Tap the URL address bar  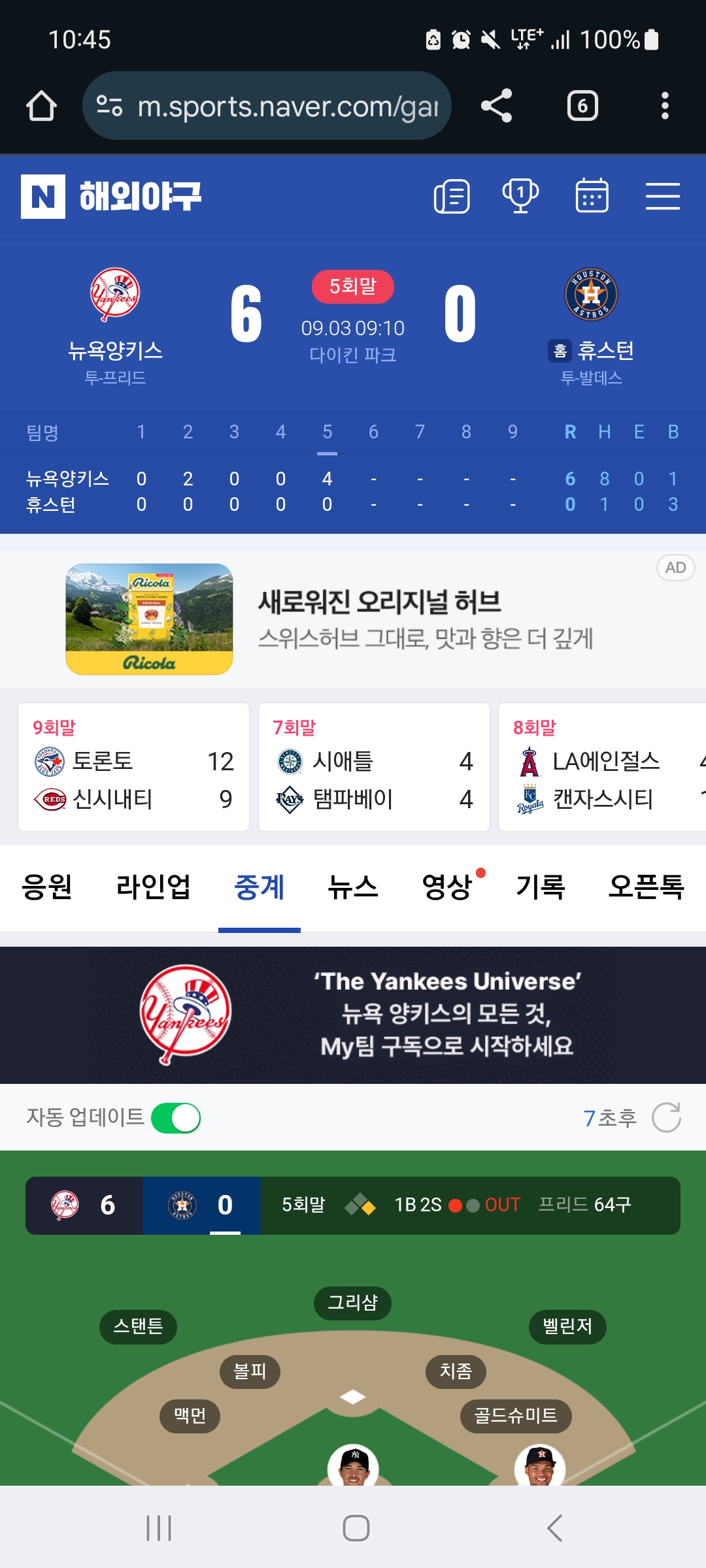point(267,106)
